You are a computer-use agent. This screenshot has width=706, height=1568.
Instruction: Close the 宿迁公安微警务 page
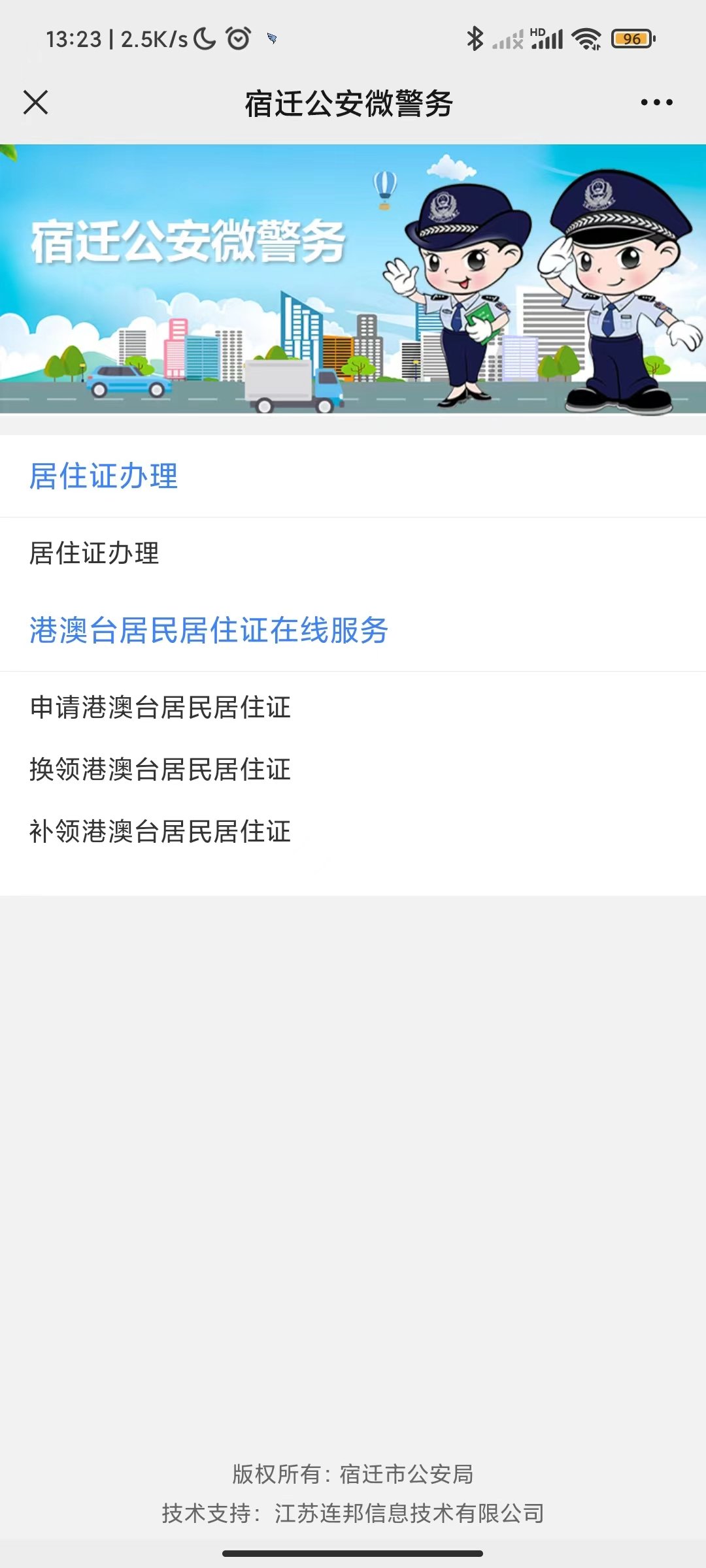[35, 103]
